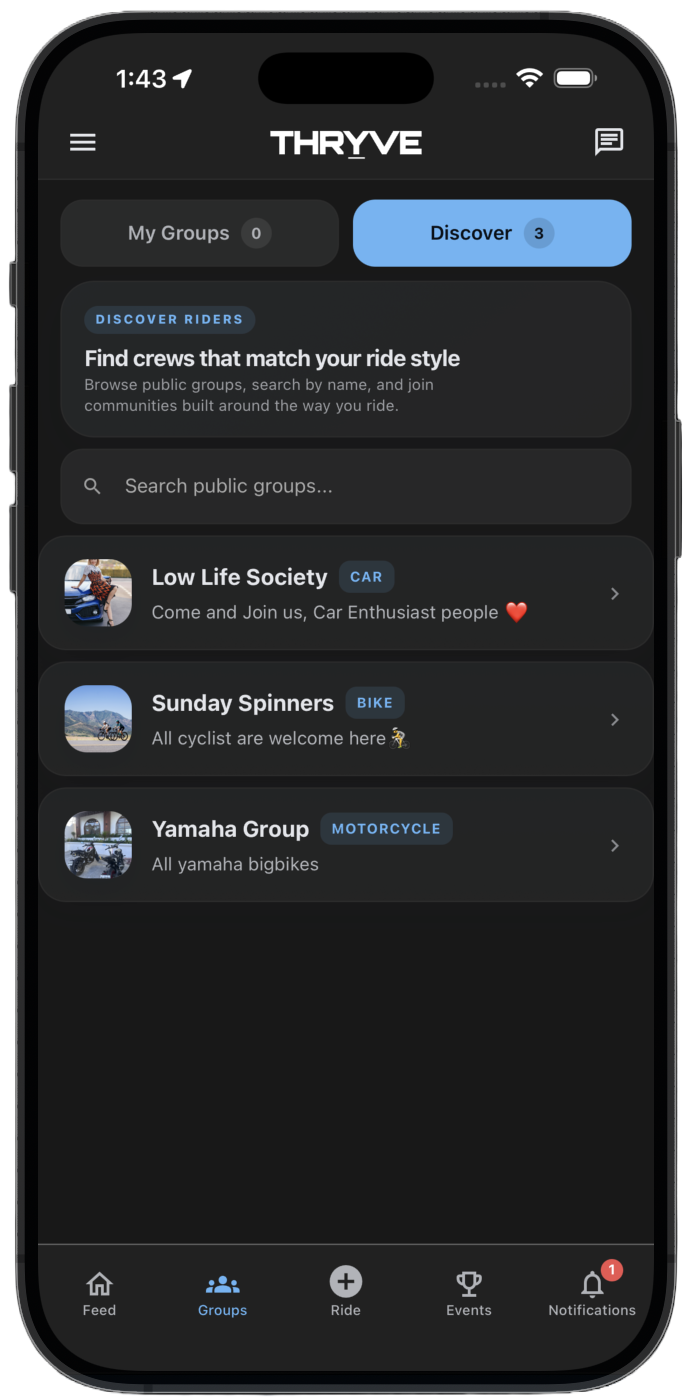Tap the Search public groups field
This screenshot has height=1400, width=690.
345,487
